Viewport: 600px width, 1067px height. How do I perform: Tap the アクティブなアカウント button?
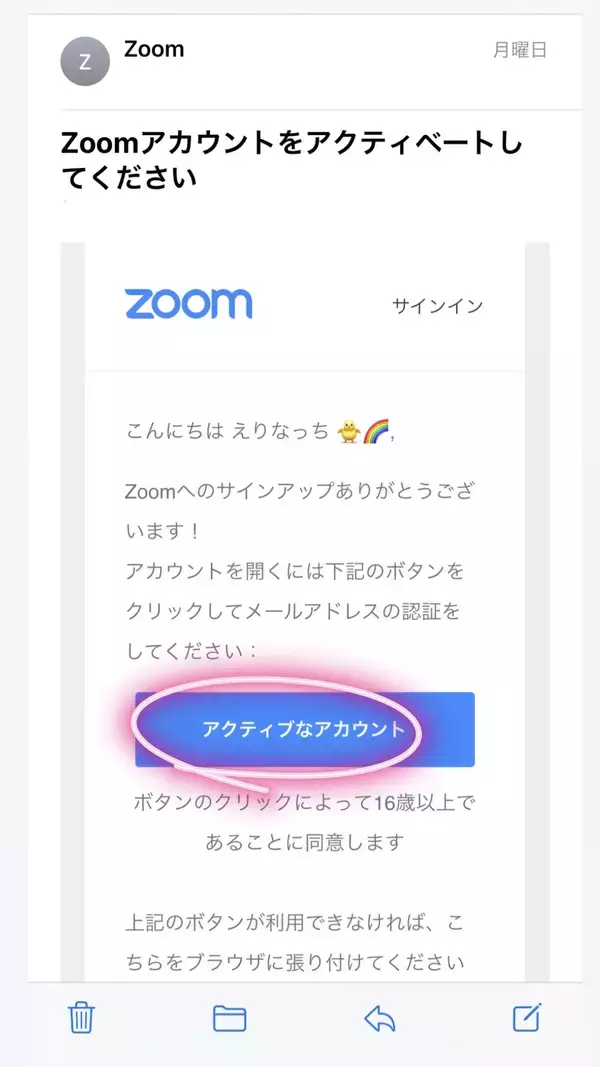304,729
